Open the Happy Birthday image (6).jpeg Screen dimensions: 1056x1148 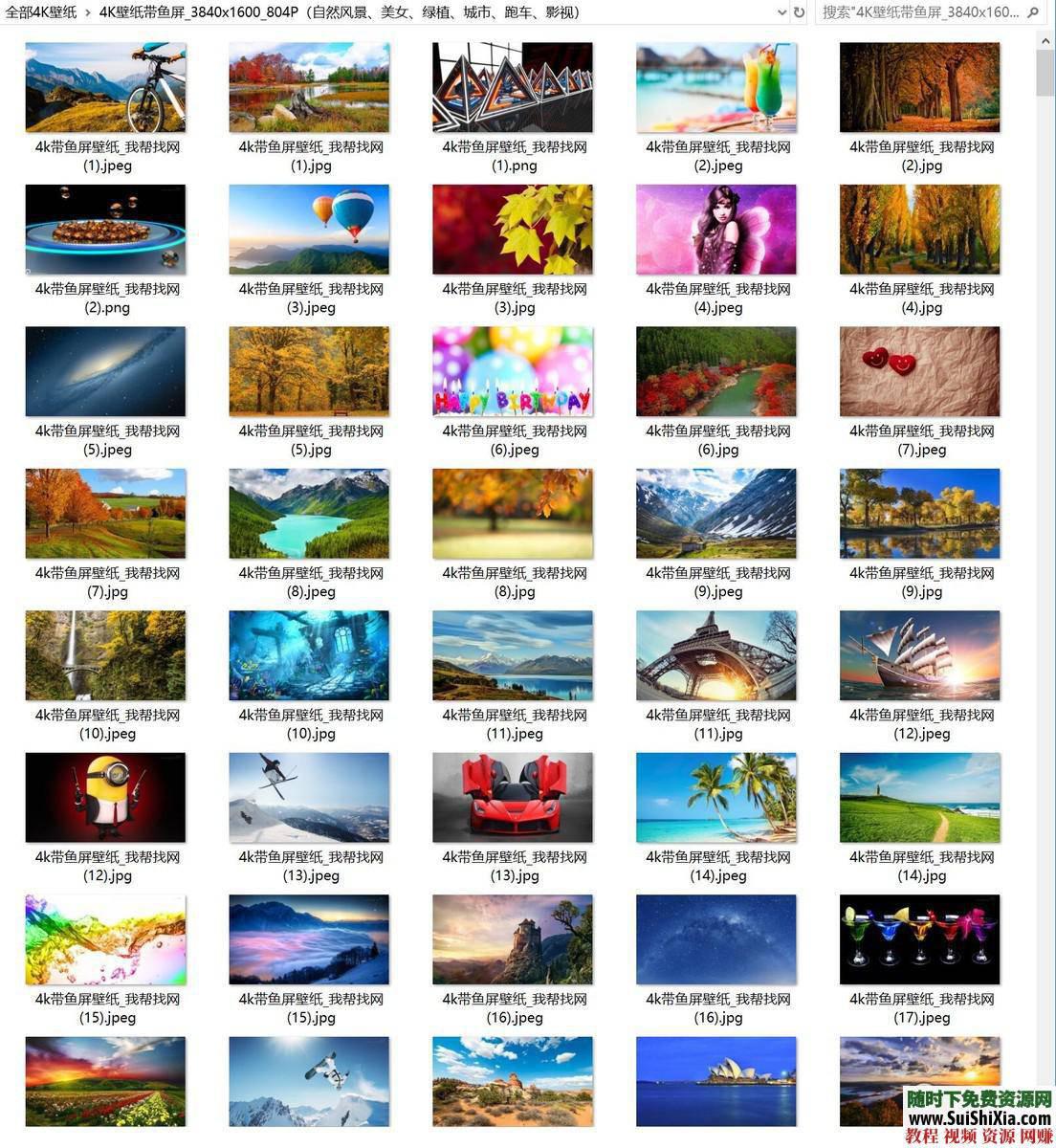(513, 371)
